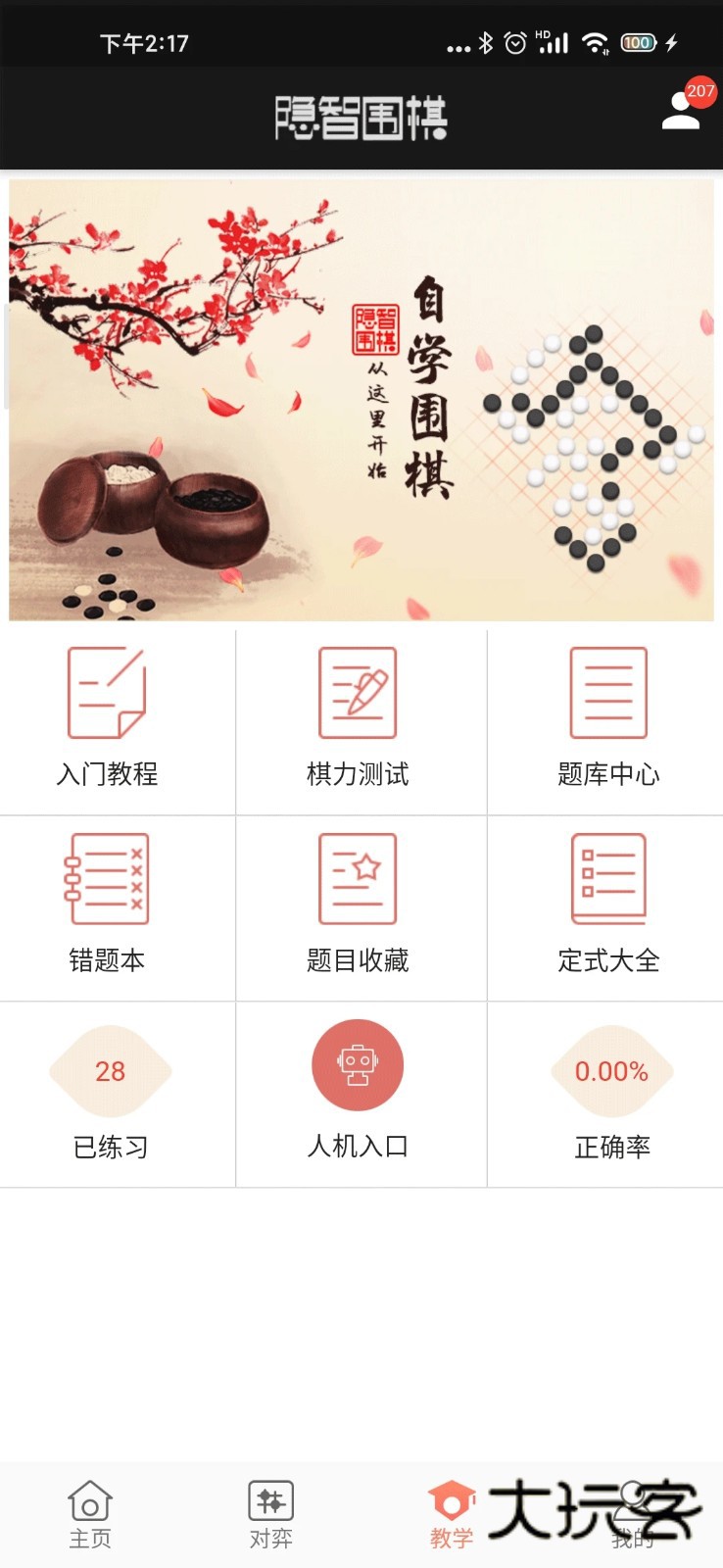Switch to the 教学 tab
Image resolution: width=723 pixels, height=1568 pixels.
451,1514
